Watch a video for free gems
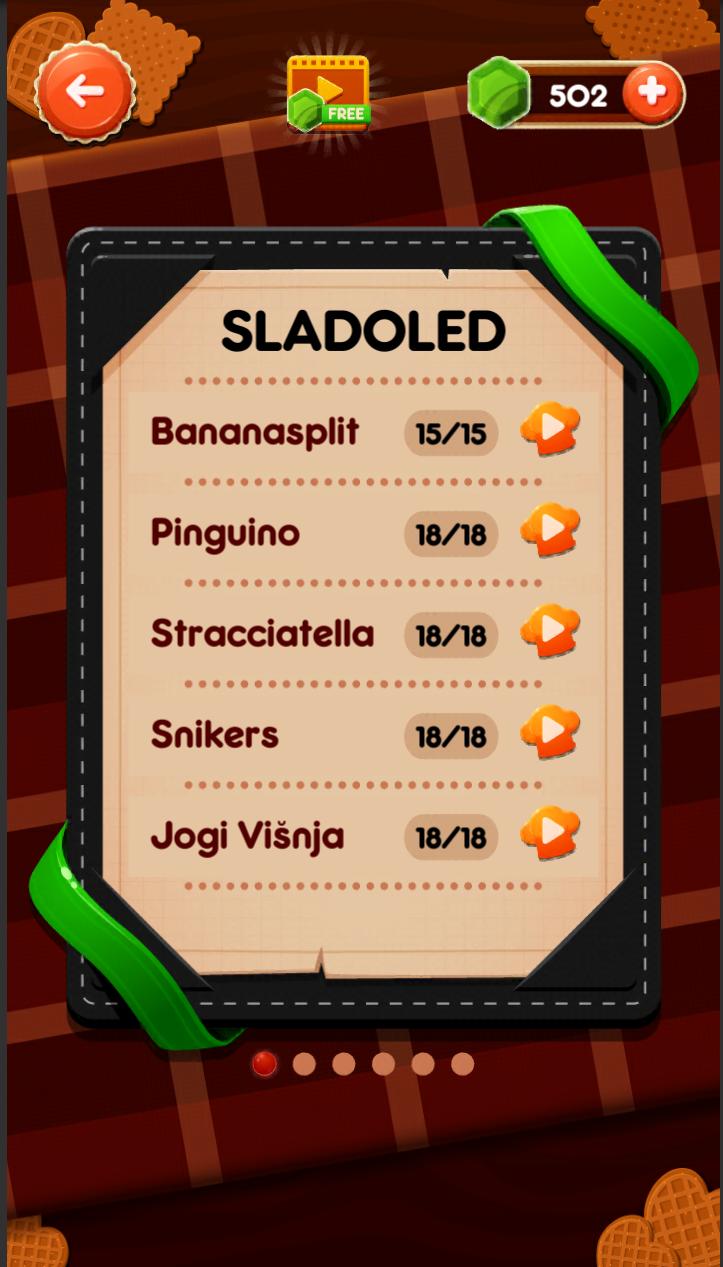The height and width of the screenshot is (1267, 723). pyautogui.click(x=329, y=94)
